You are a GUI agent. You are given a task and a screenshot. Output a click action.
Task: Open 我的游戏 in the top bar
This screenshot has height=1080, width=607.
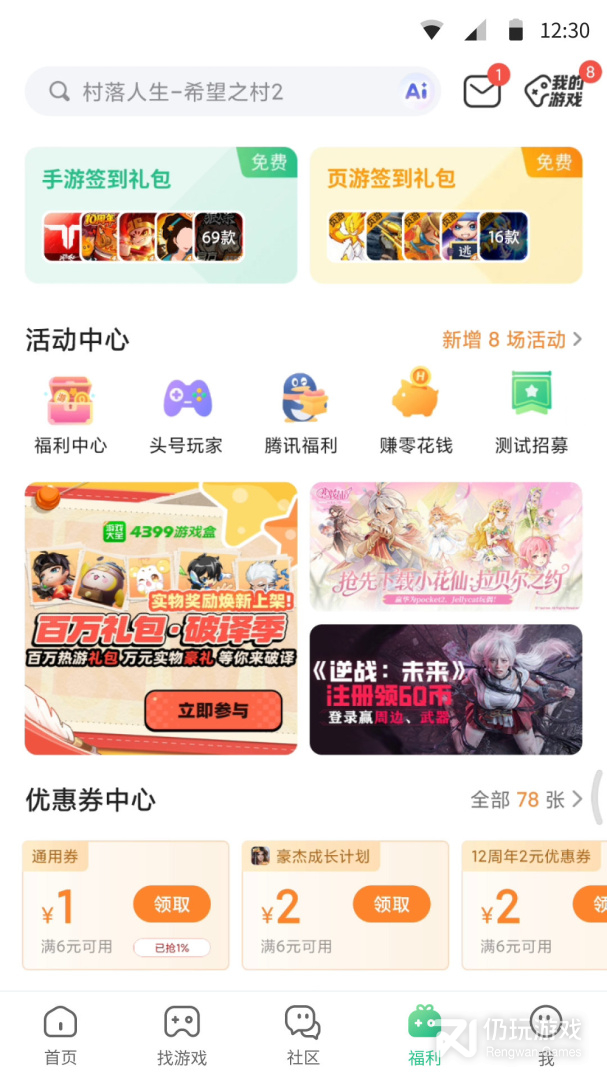(555, 92)
